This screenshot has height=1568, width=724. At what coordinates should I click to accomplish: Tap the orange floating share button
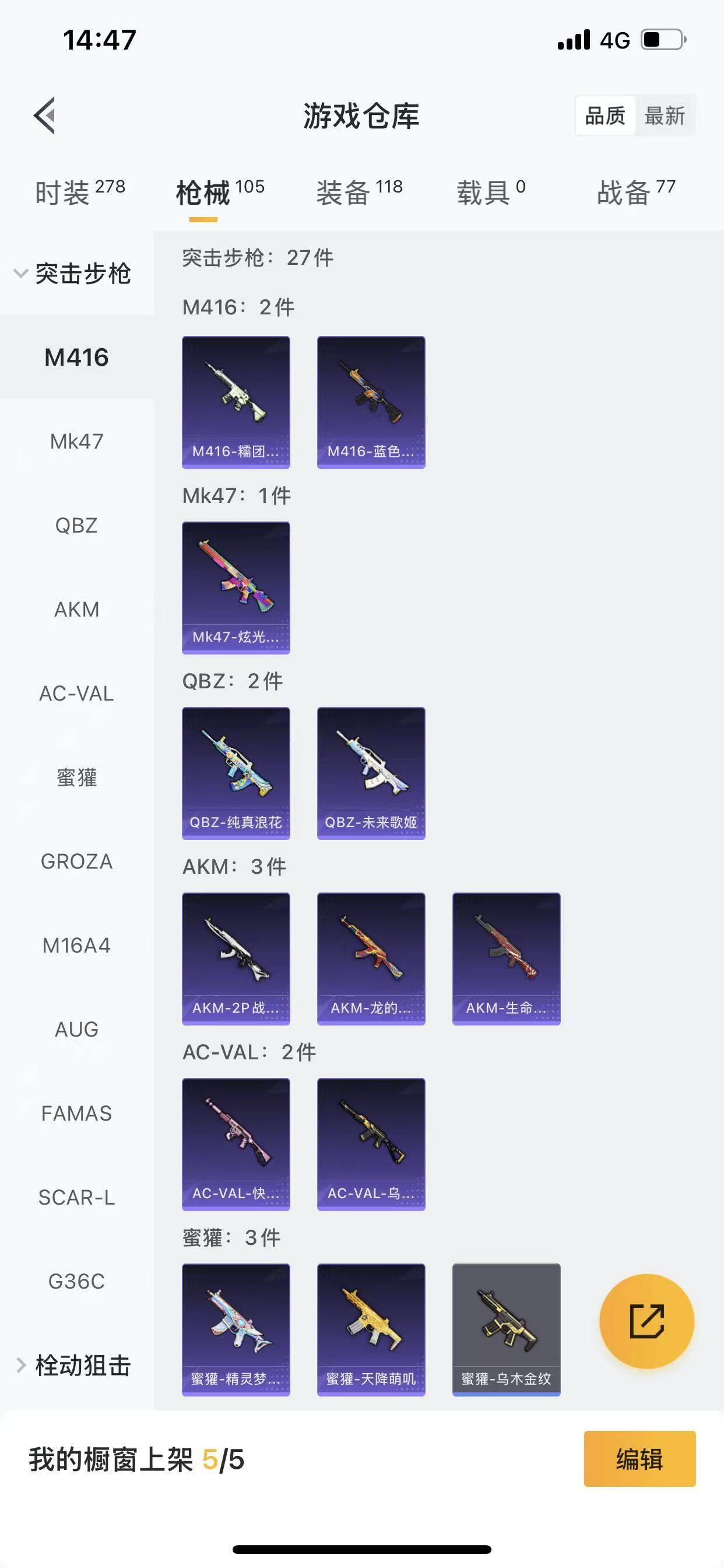[646, 1321]
